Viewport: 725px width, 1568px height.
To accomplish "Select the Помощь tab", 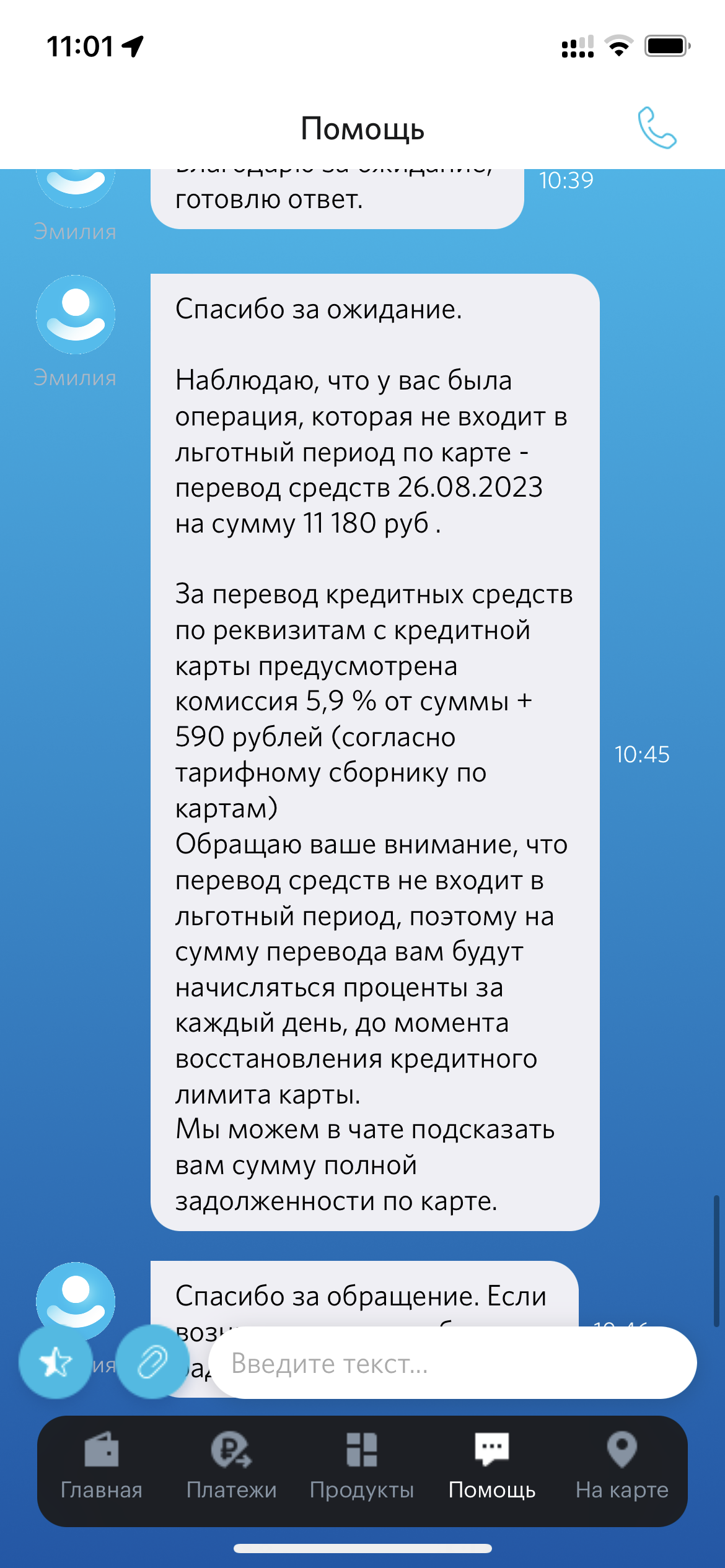I will [492, 1466].
